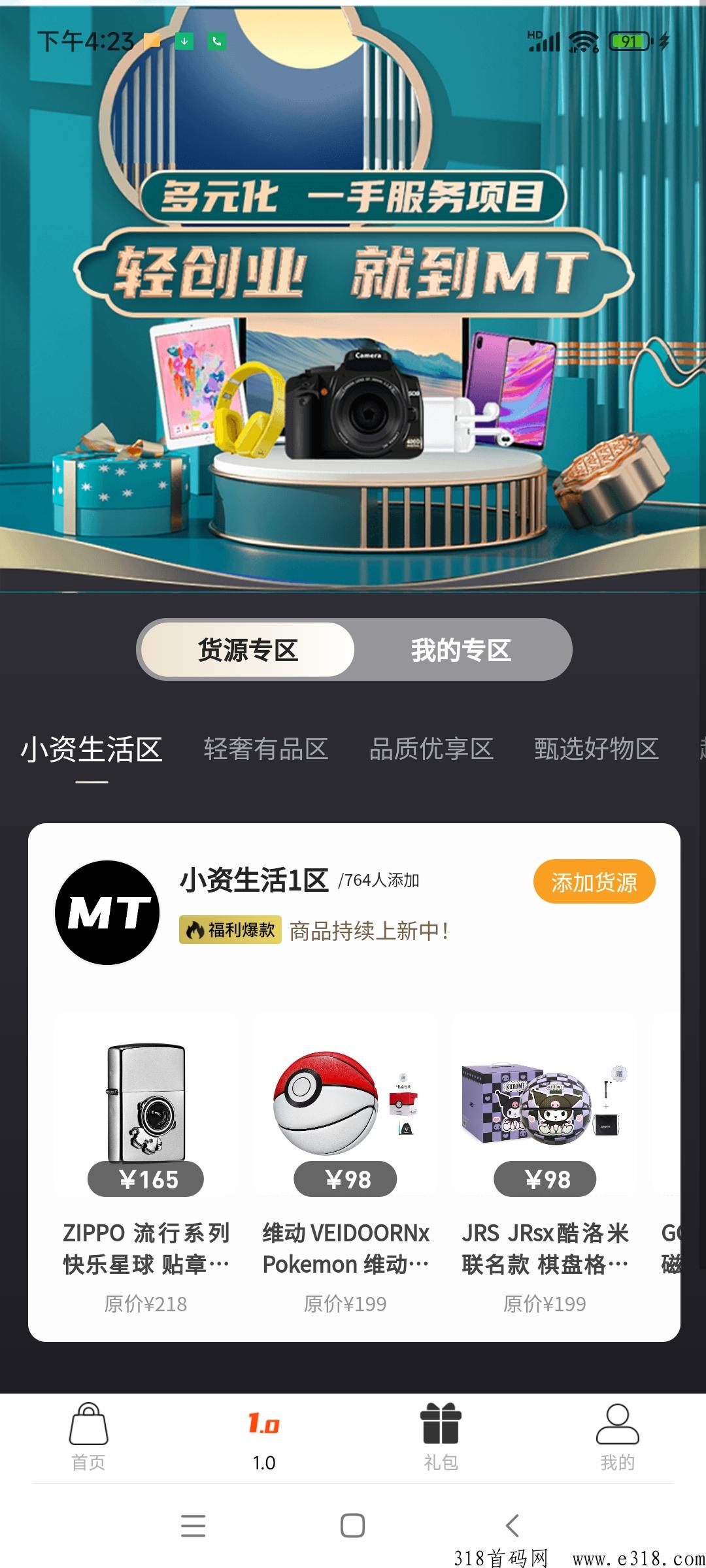View the JRS Kuromi product card
This screenshot has width=706, height=1568.
(545, 1163)
